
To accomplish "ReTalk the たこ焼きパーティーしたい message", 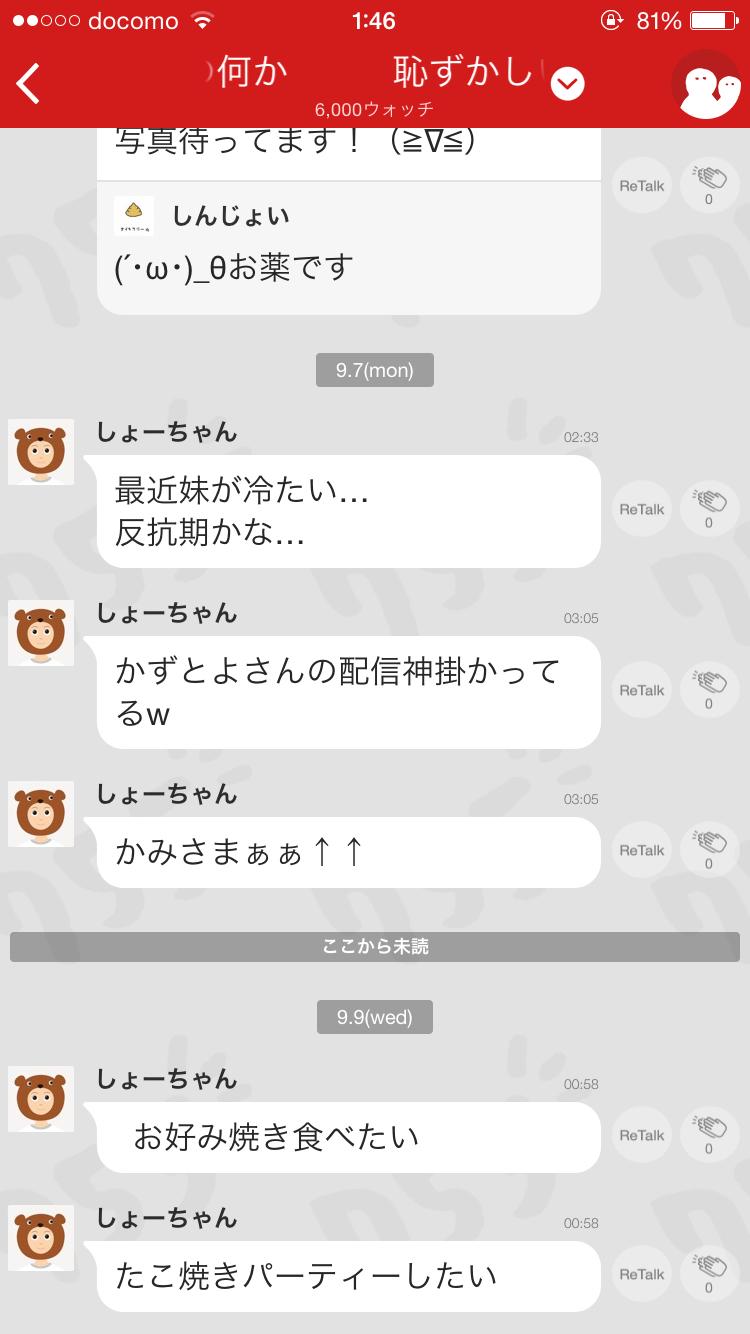I will (x=640, y=1273).
